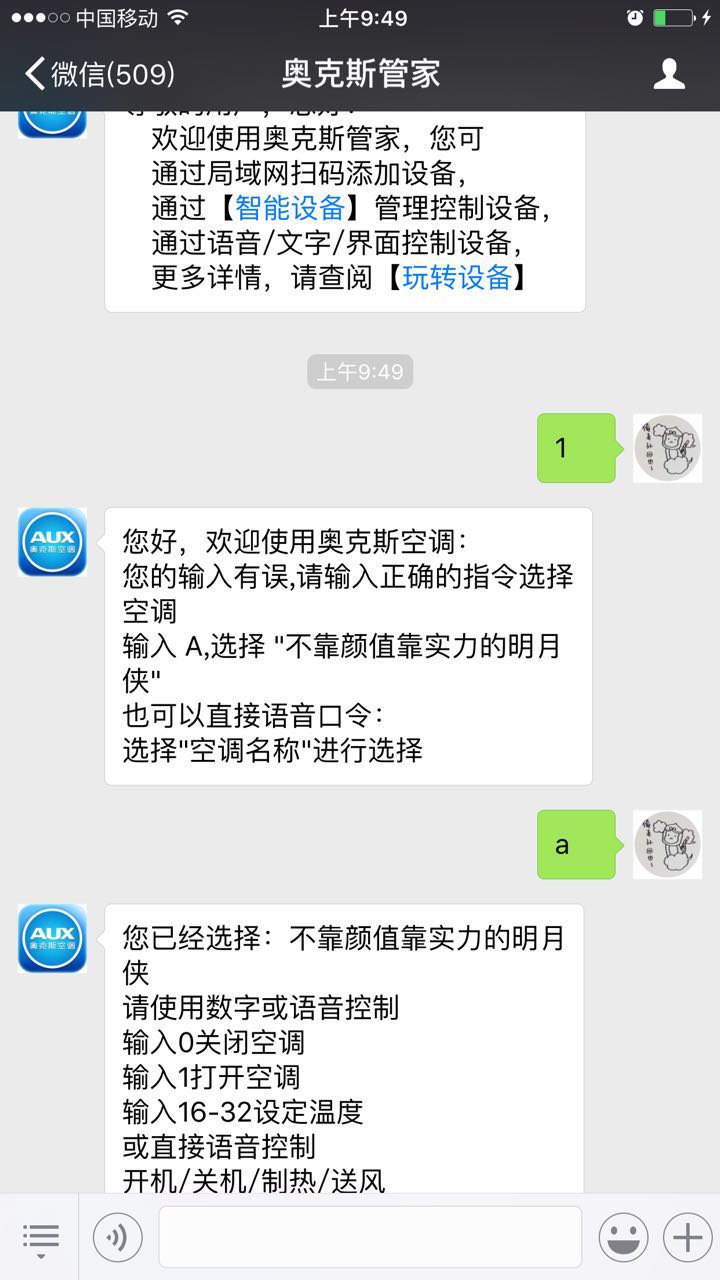Tap the AUX official account avatar icon
Viewport: 720px width, 1280px height.
[x=51, y=543]
